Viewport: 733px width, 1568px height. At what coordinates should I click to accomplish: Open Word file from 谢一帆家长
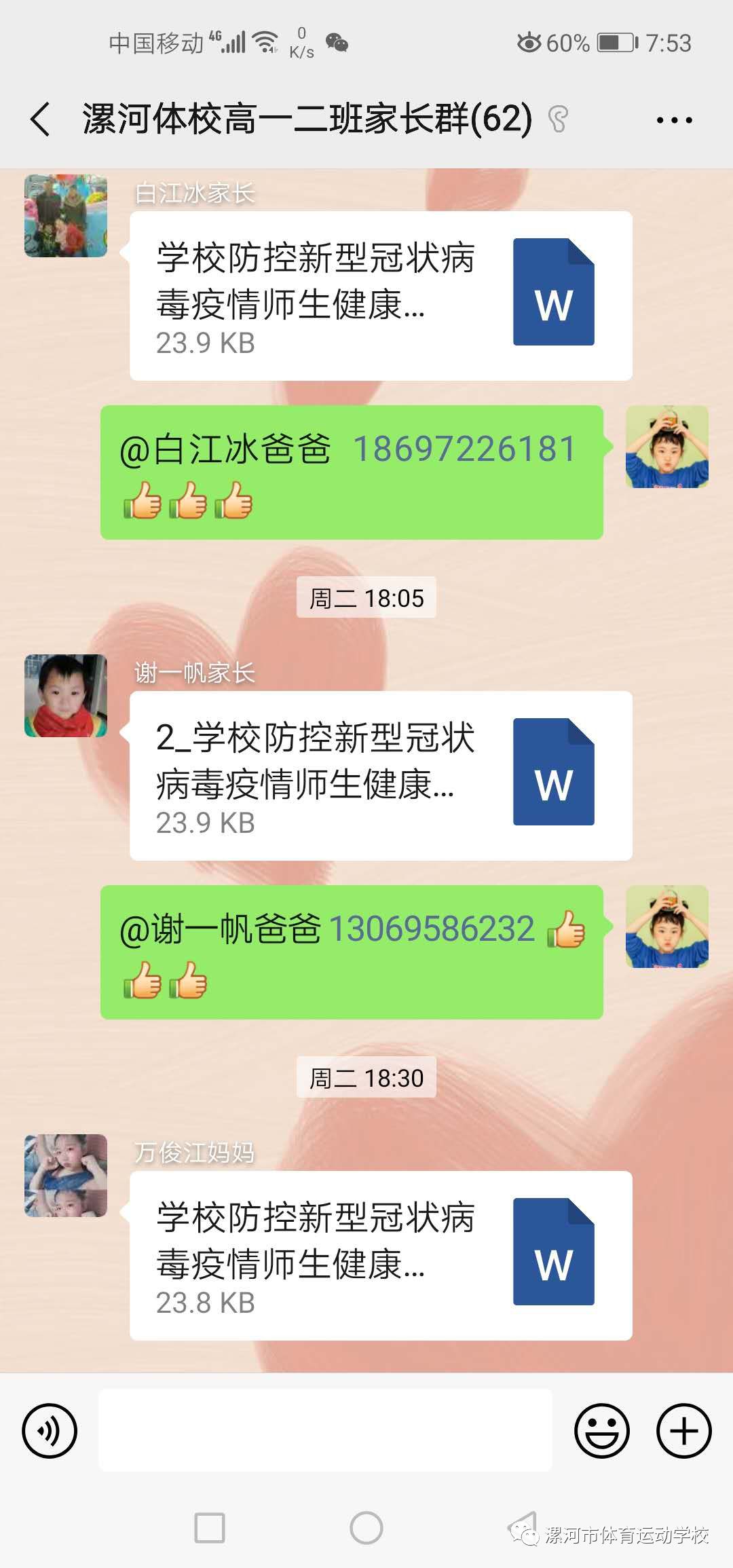click(x=380, y=775)
